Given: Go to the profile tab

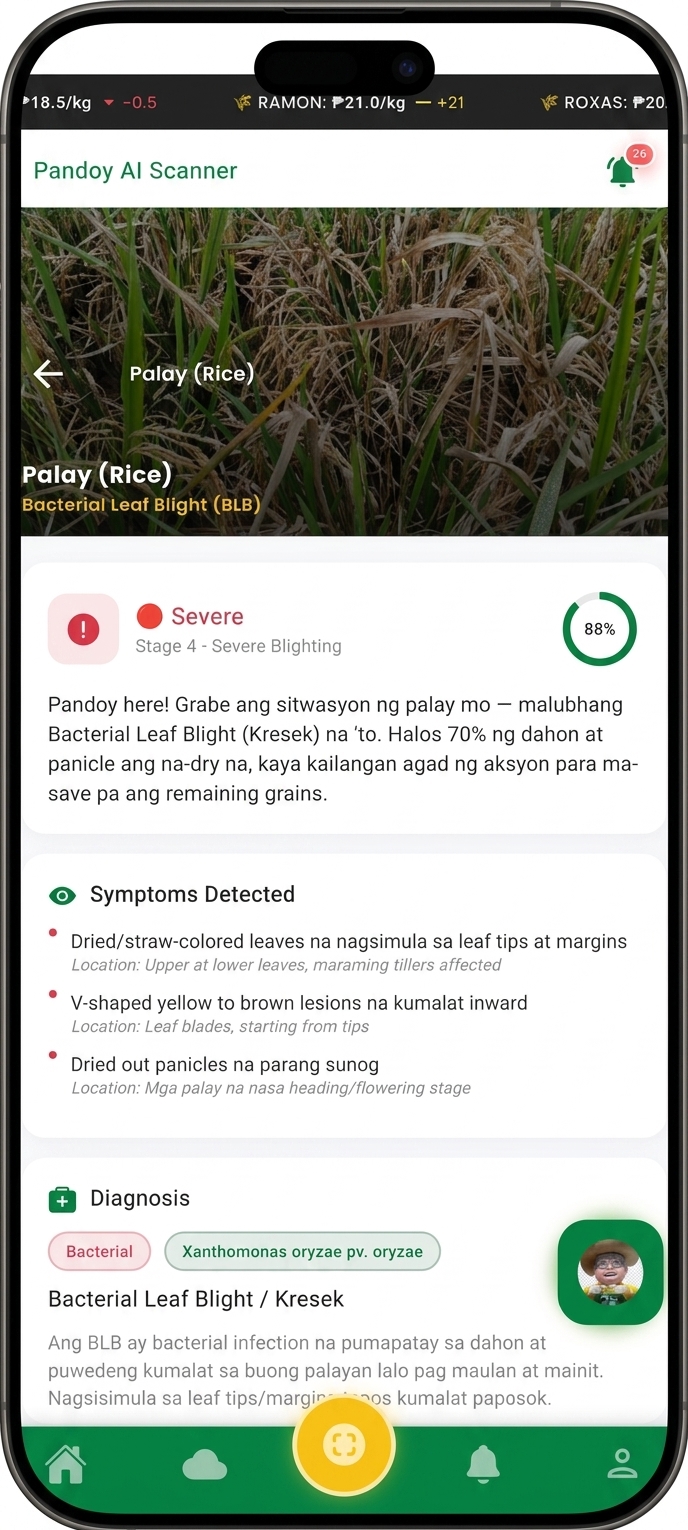Looking at the screenshot, I should (622, 1464).
